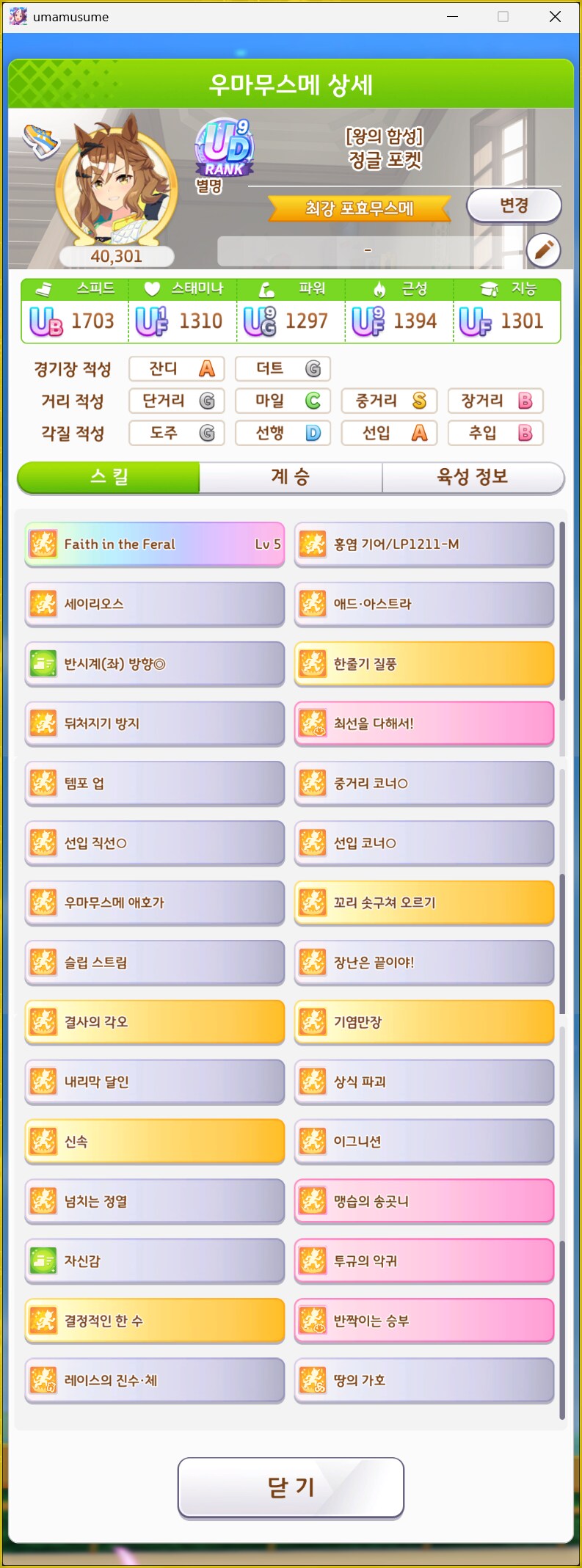Open the 맹습의 송곳니 skill

424,1201
